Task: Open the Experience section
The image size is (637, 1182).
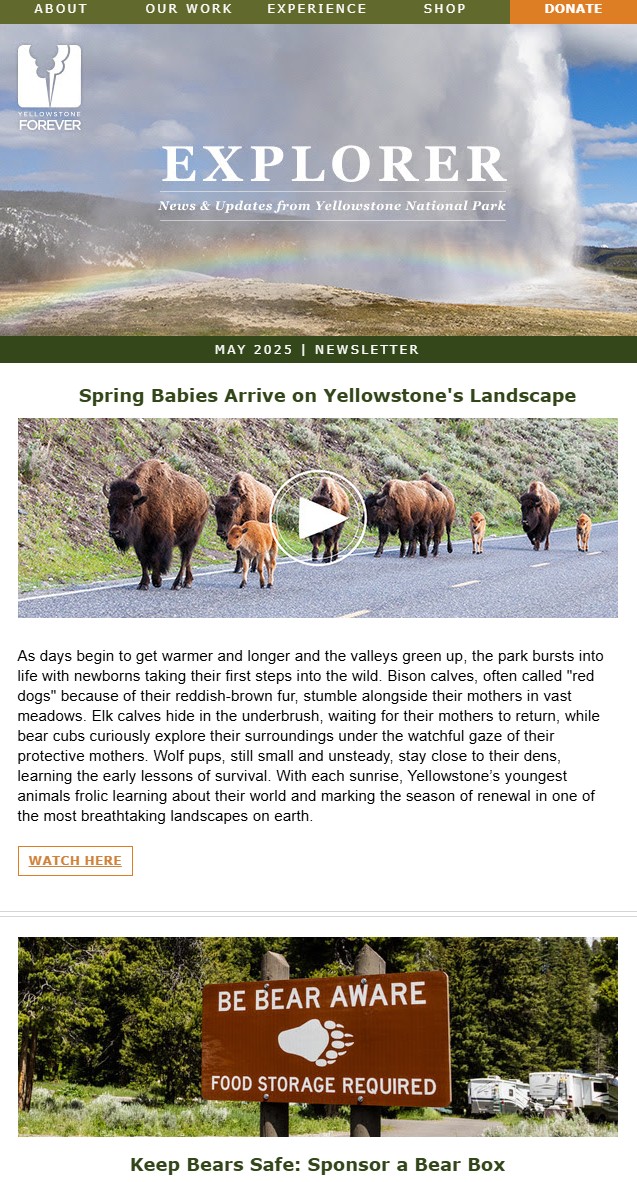Action: tap(316, 9)
